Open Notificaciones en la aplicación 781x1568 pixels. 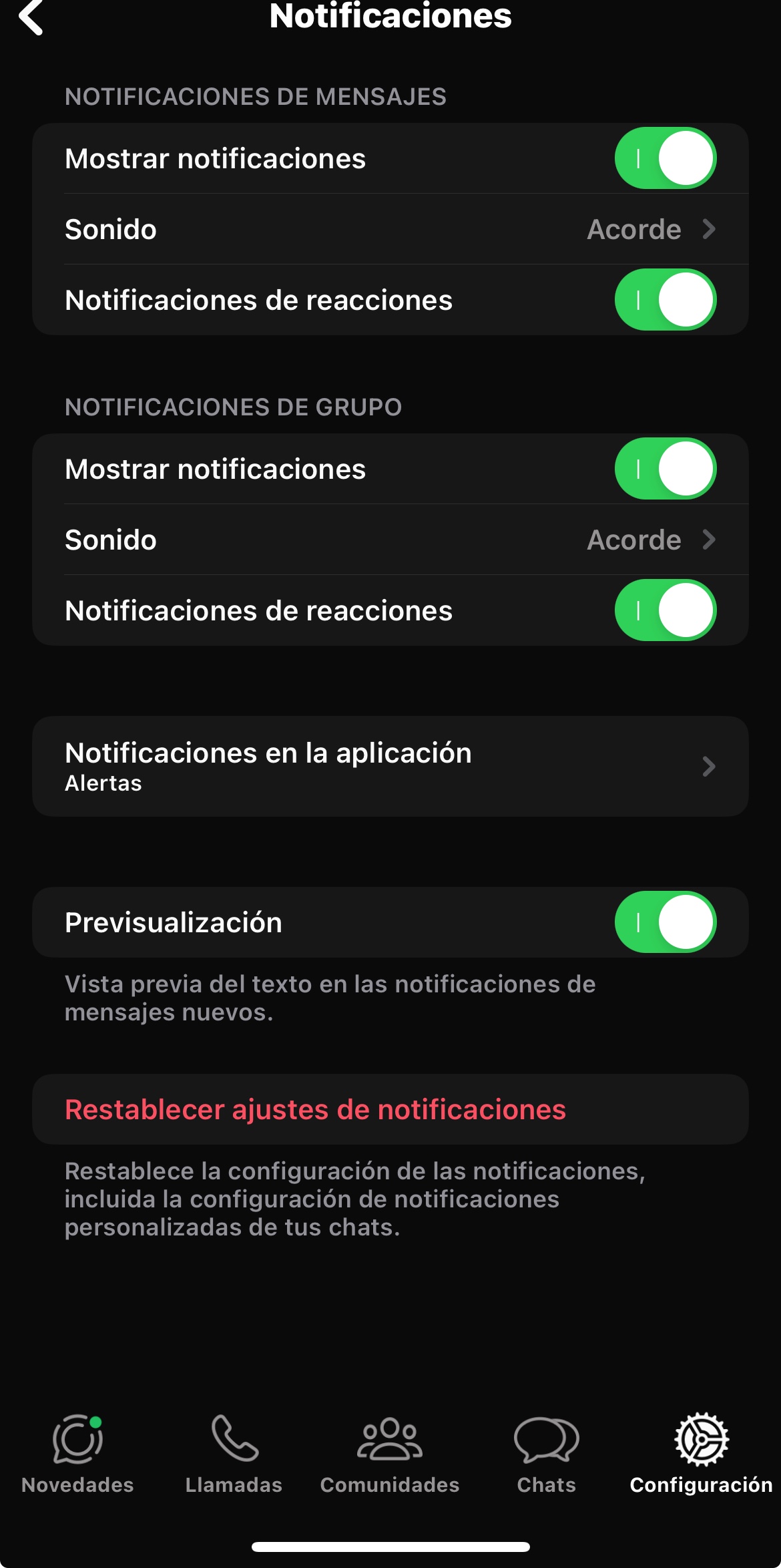pyautogui.click(x=390, y=766)
